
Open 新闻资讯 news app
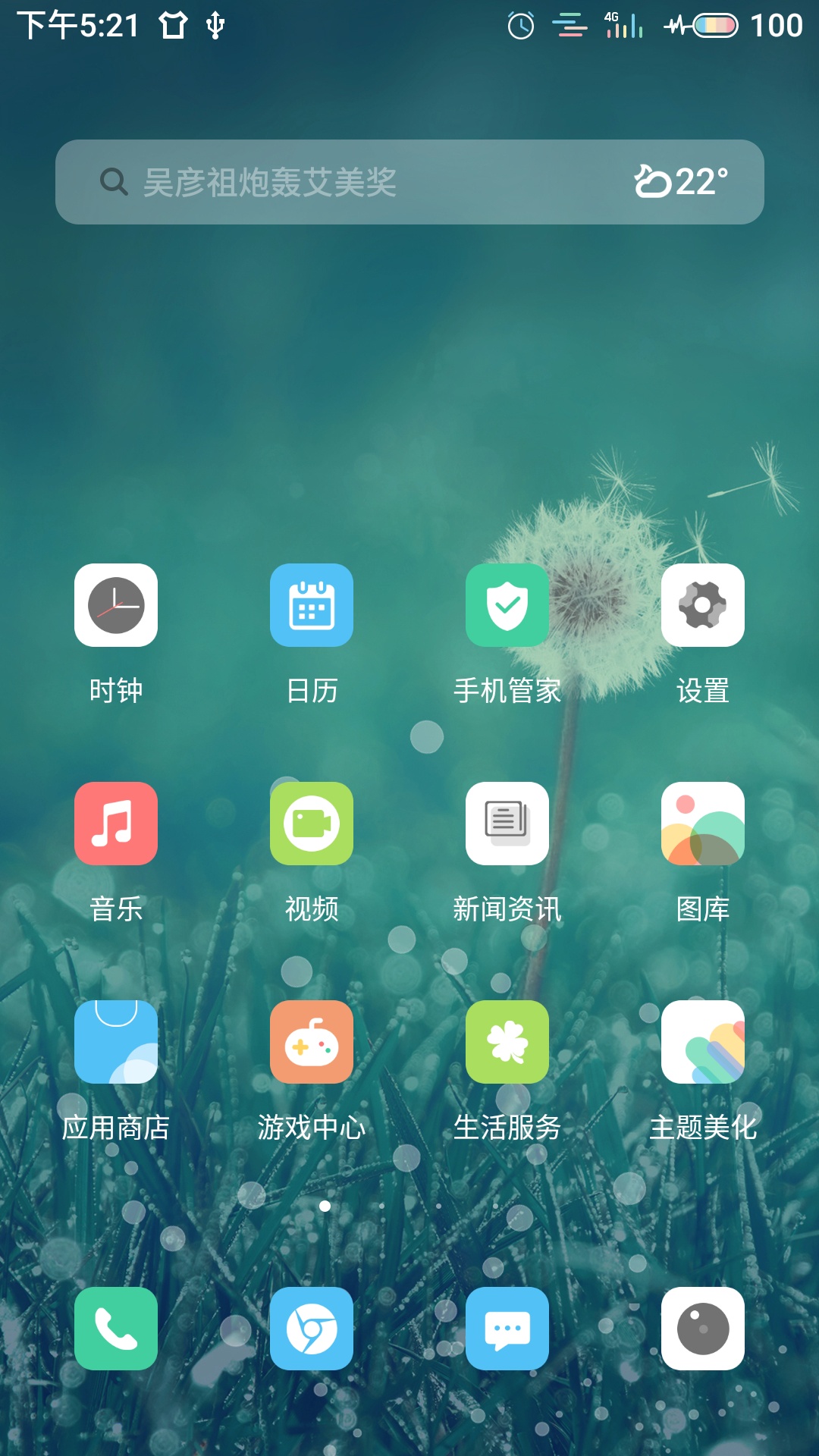(x=507, y=824)
